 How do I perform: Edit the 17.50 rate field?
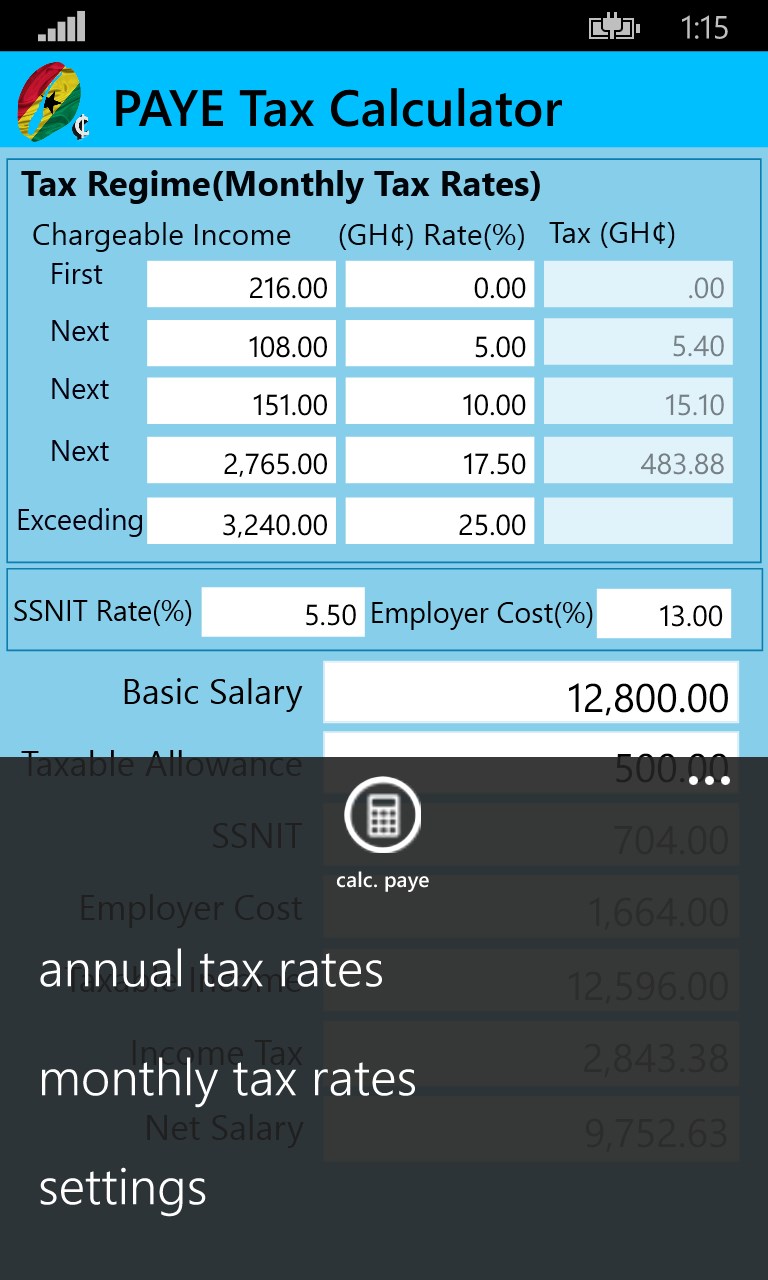pos(439,460)
